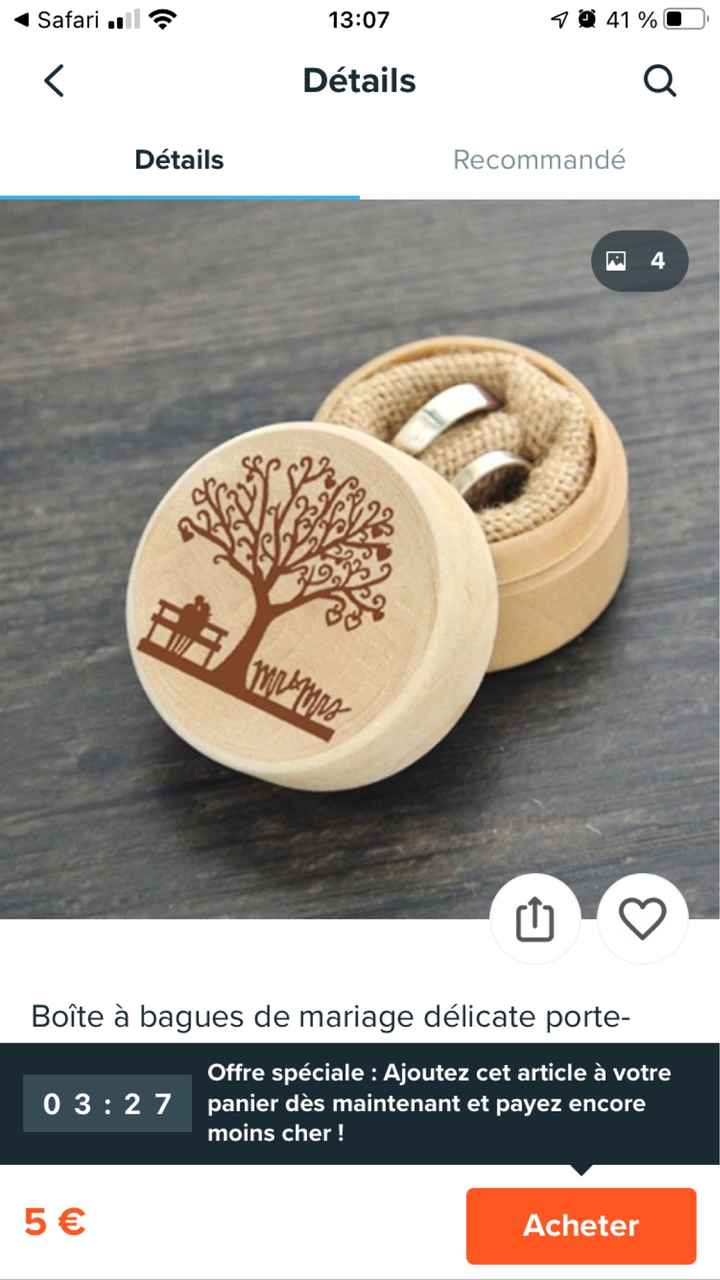Add product to wishlist with heart

642,918
